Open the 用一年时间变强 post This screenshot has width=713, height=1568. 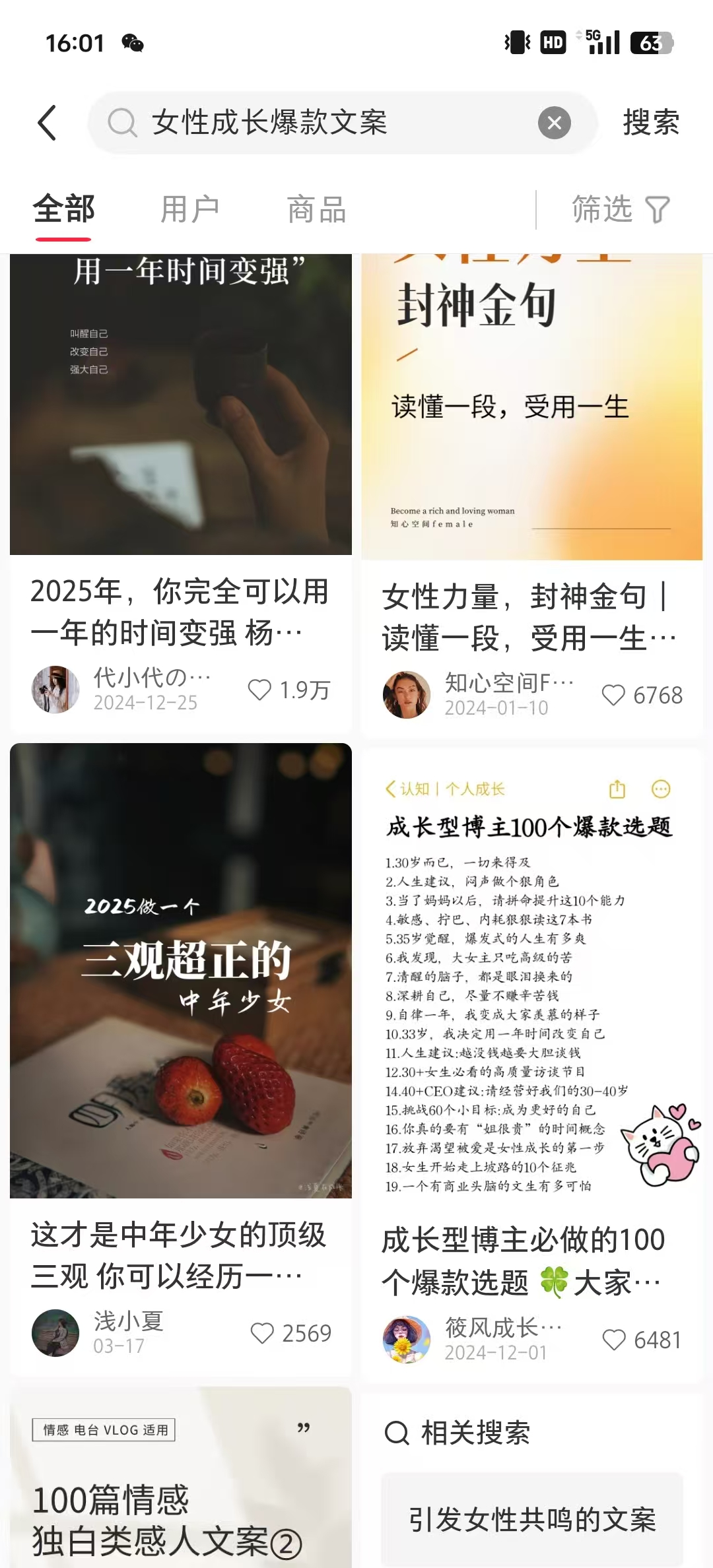tap(180, 404)
